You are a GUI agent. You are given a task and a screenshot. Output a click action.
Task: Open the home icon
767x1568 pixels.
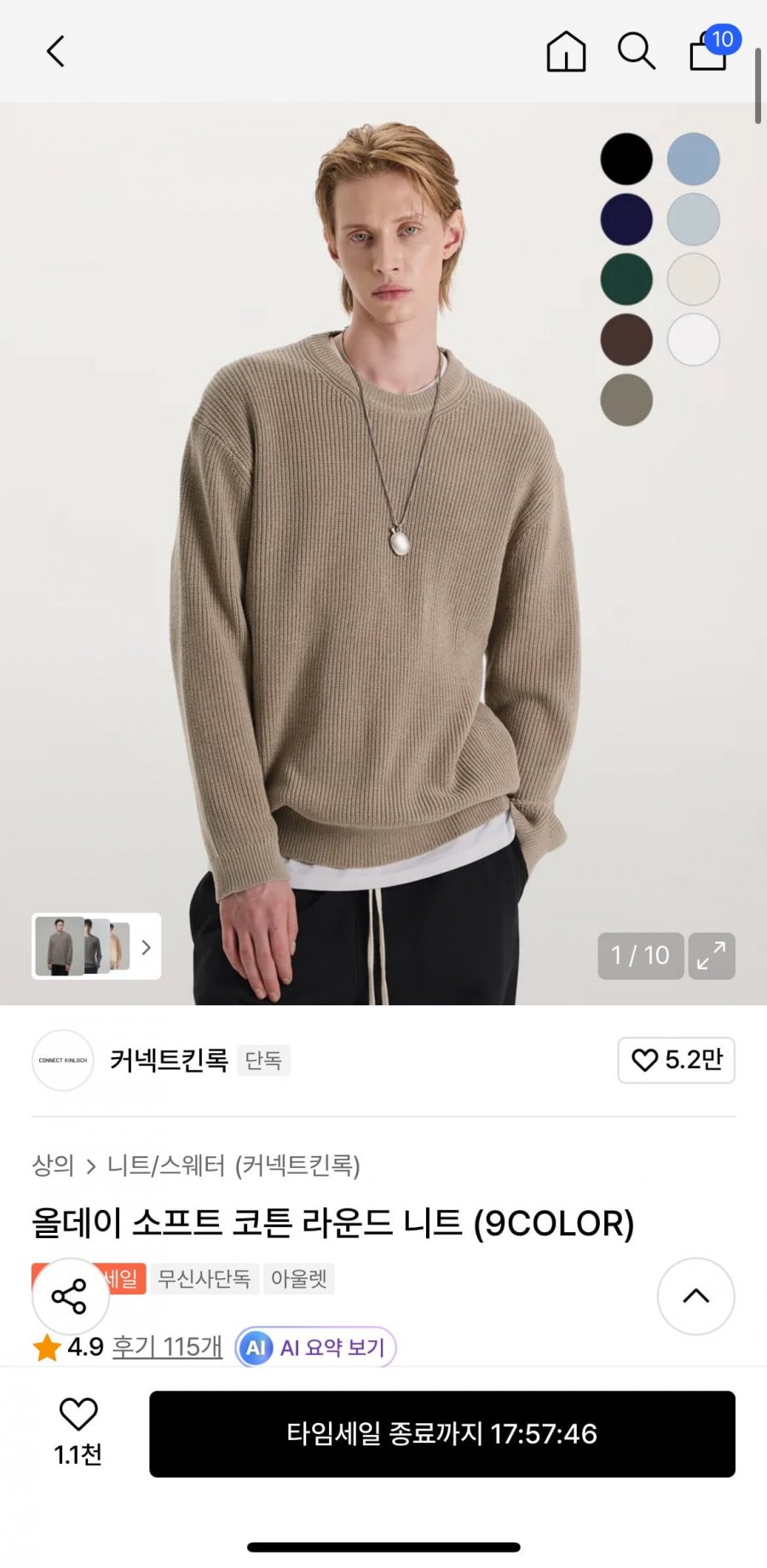point(566,52)
